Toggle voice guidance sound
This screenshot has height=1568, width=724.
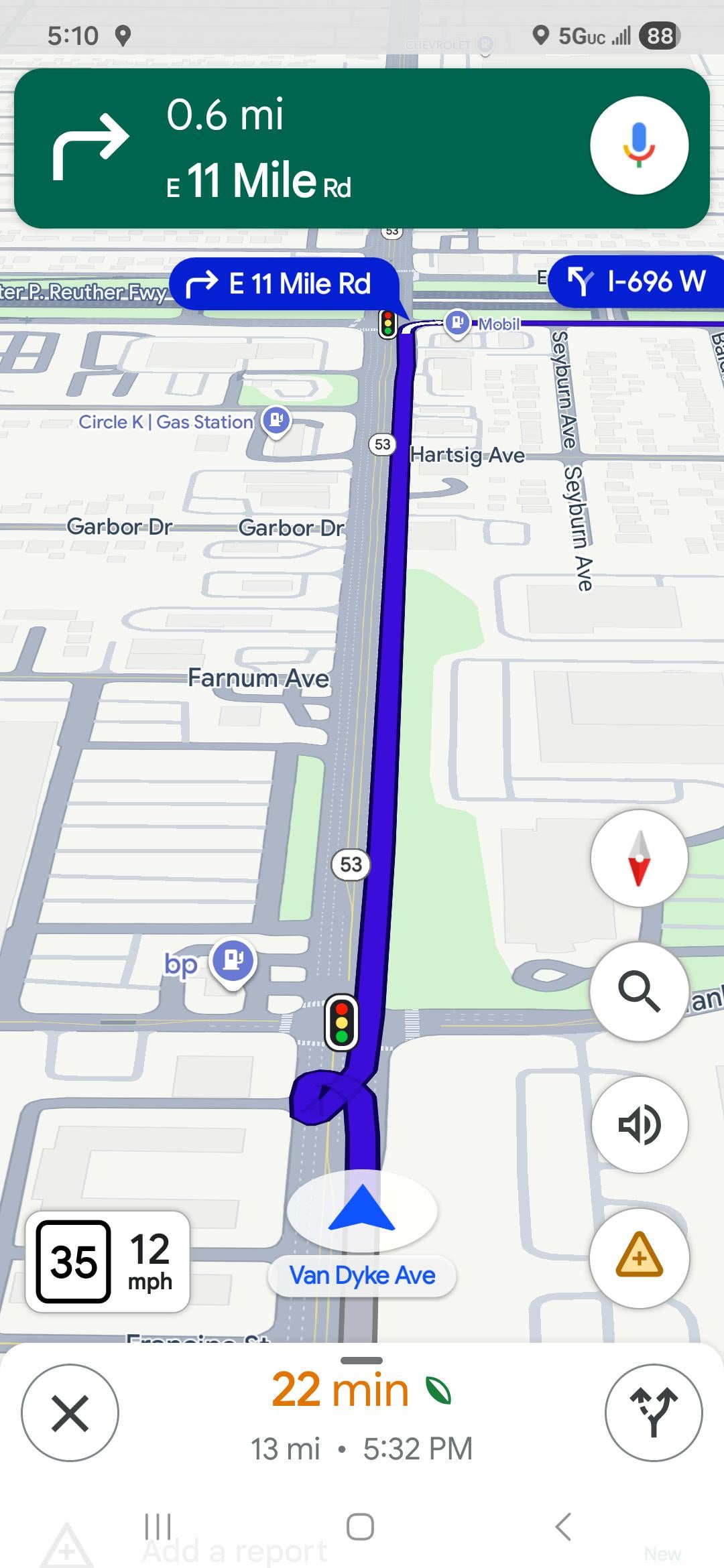click(639, 1124)
